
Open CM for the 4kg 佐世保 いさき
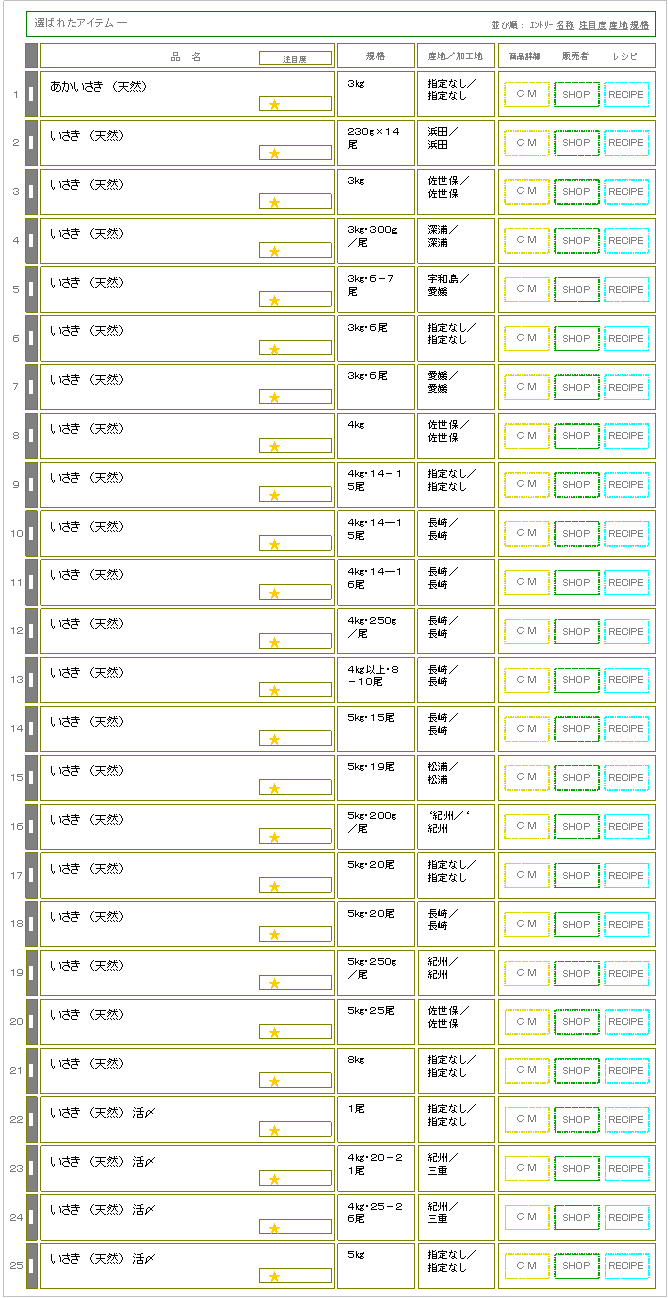526,436
